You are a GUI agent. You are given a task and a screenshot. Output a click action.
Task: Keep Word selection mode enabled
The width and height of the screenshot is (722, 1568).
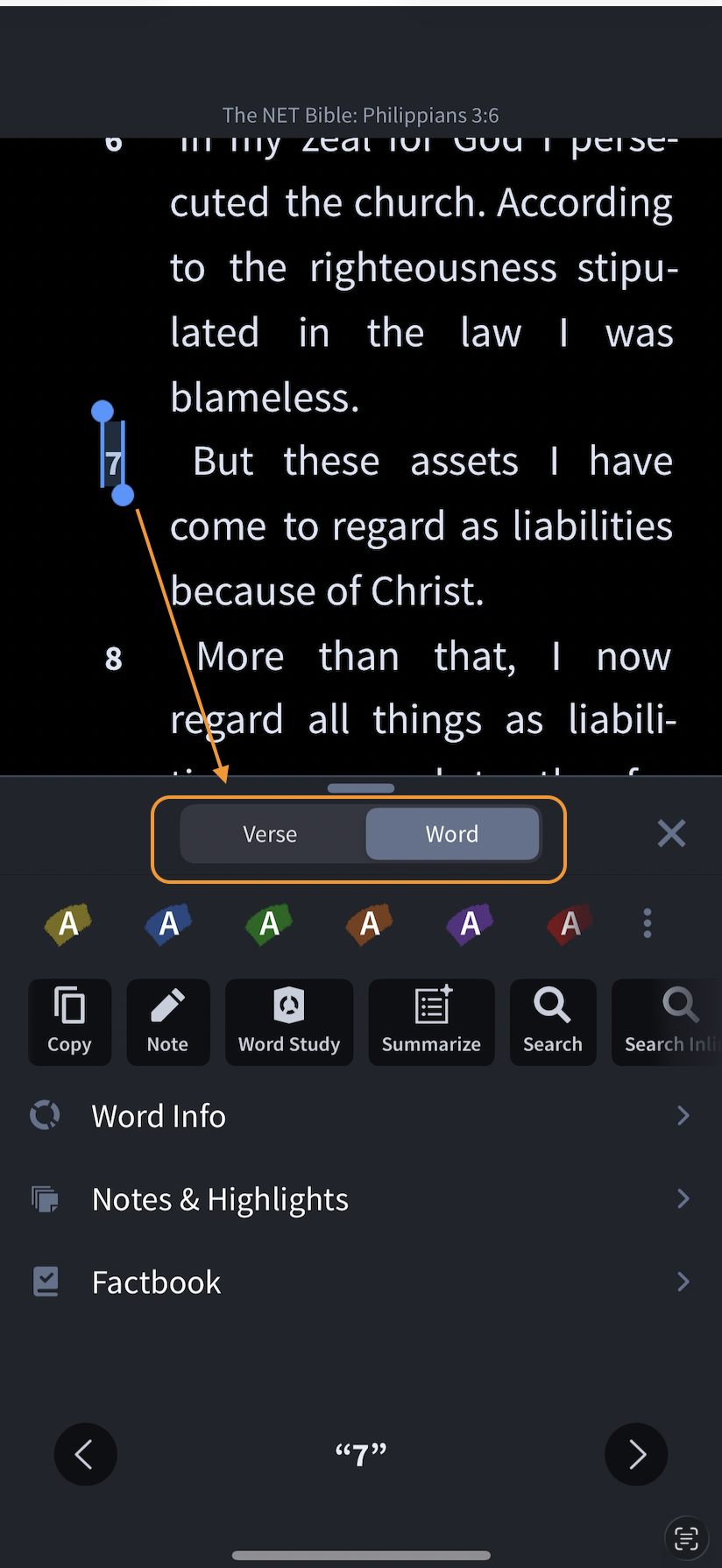(x=451, y=833)
